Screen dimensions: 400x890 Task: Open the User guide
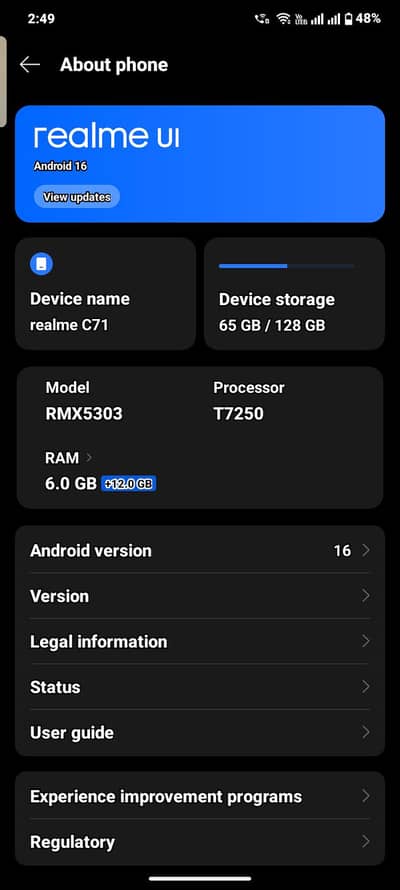click(x=200, y=732)
